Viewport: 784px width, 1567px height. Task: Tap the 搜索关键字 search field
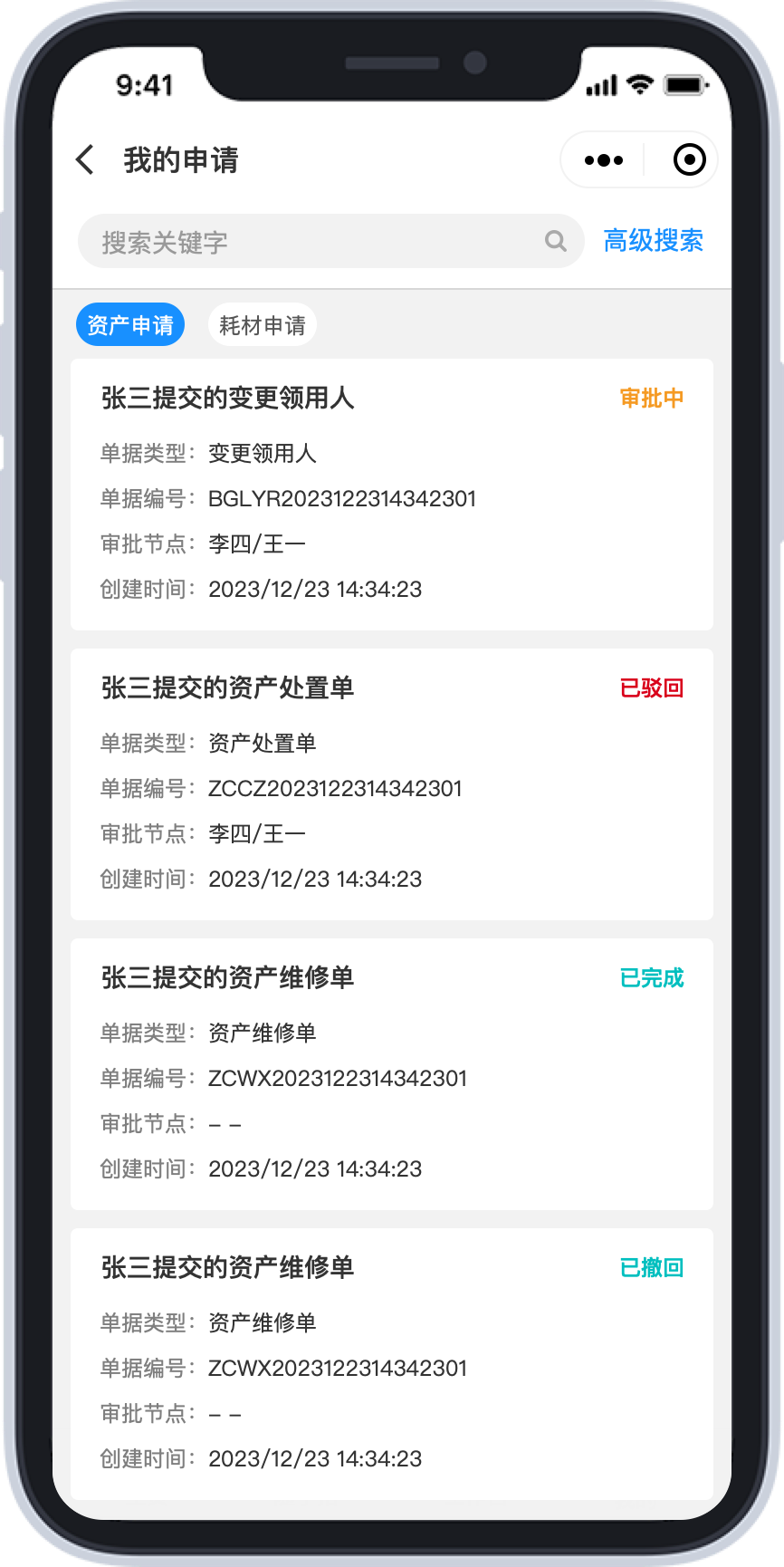click(x=330, y=241)
